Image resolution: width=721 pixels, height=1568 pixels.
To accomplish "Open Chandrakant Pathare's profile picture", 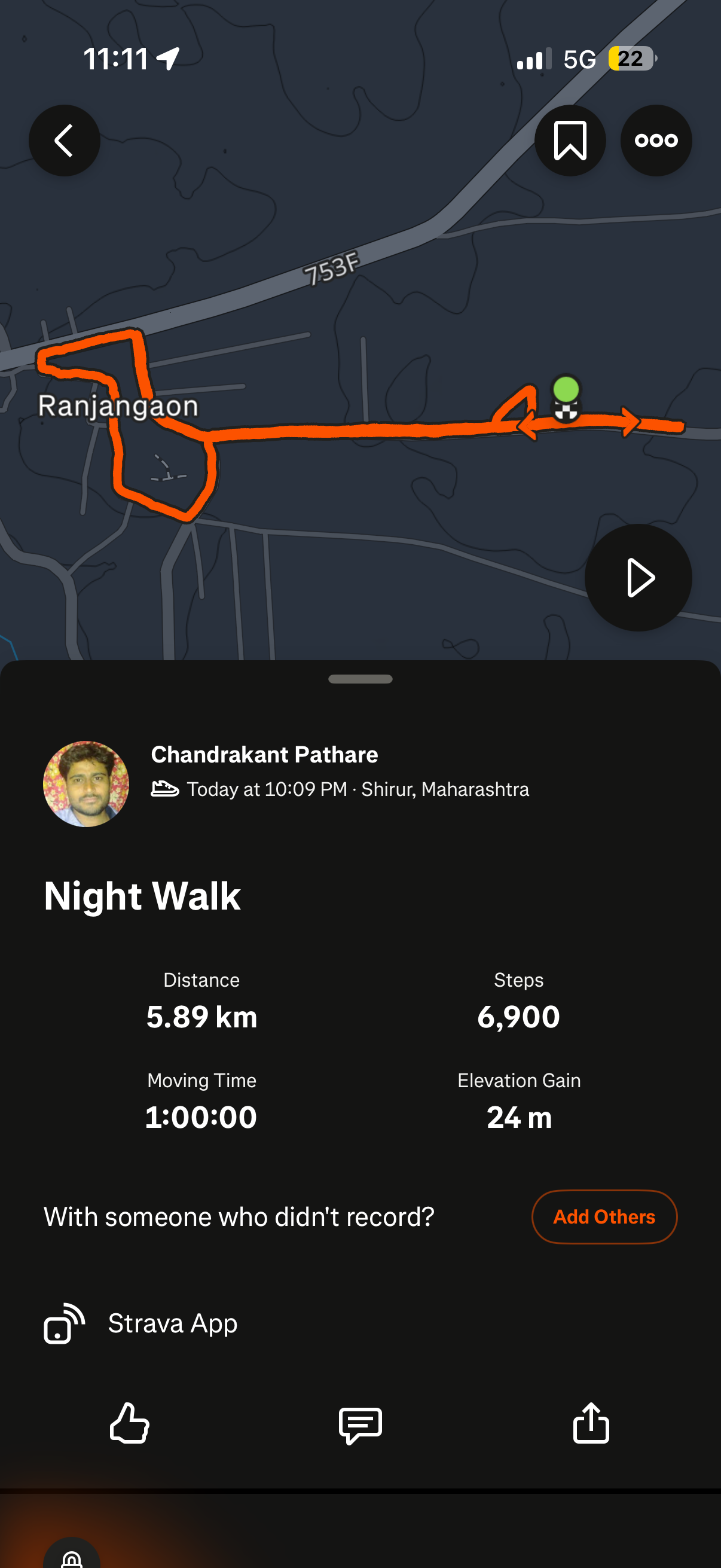I will coord(85,783).
